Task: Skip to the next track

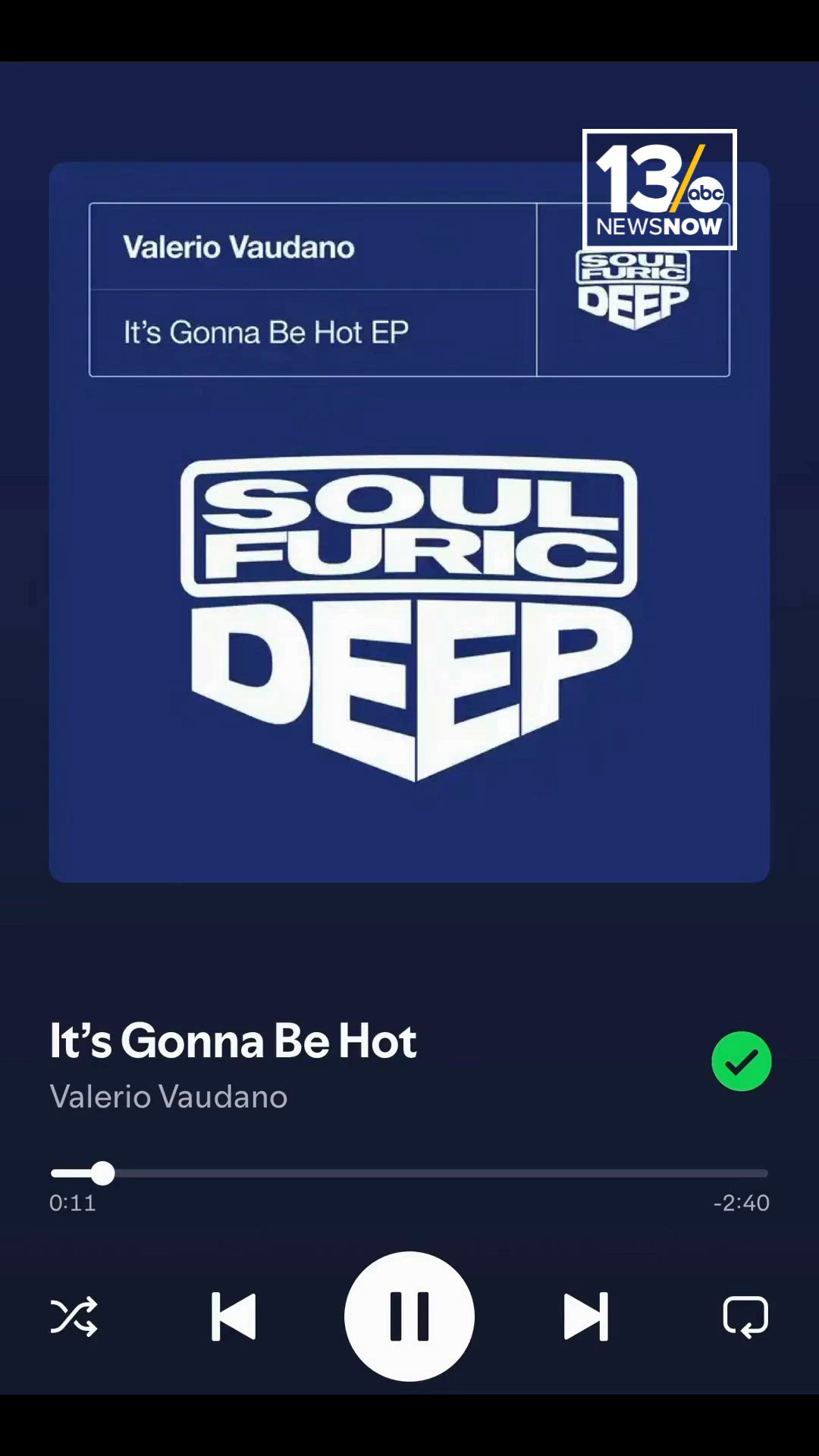Action: tap(586, 1316)
